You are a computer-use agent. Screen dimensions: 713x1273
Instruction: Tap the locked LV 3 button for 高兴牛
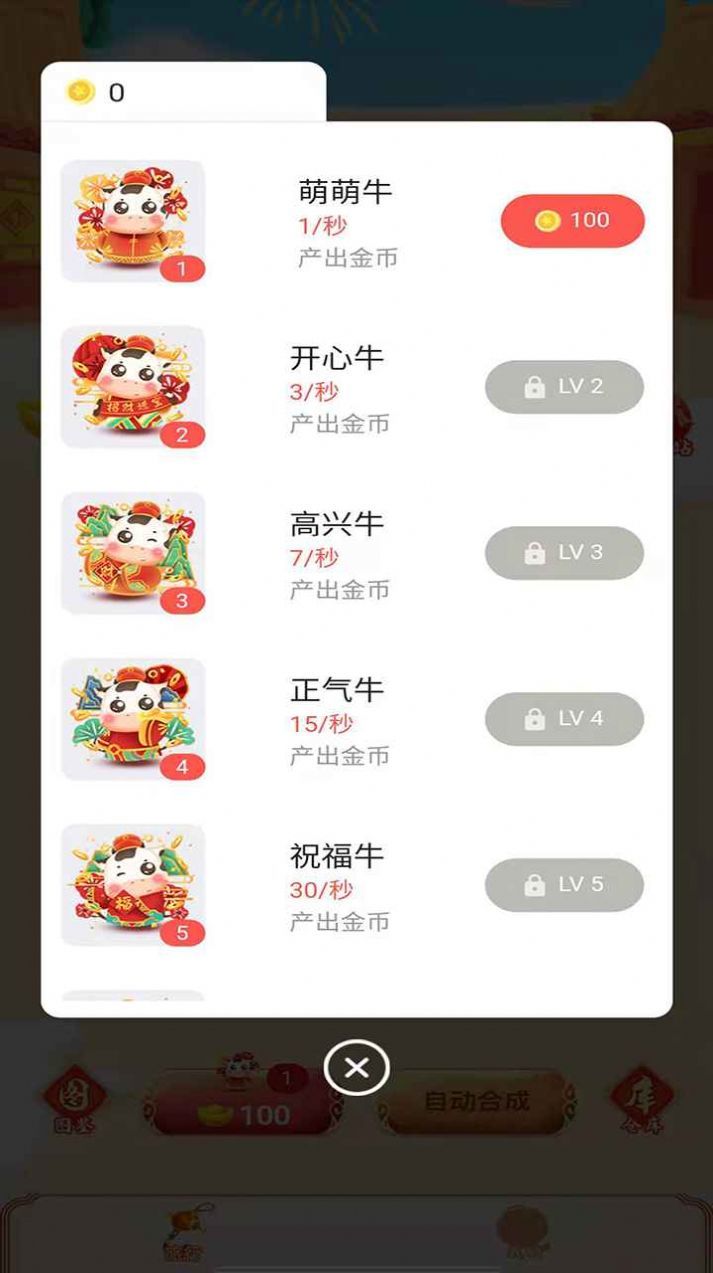[x=564, y=553]
